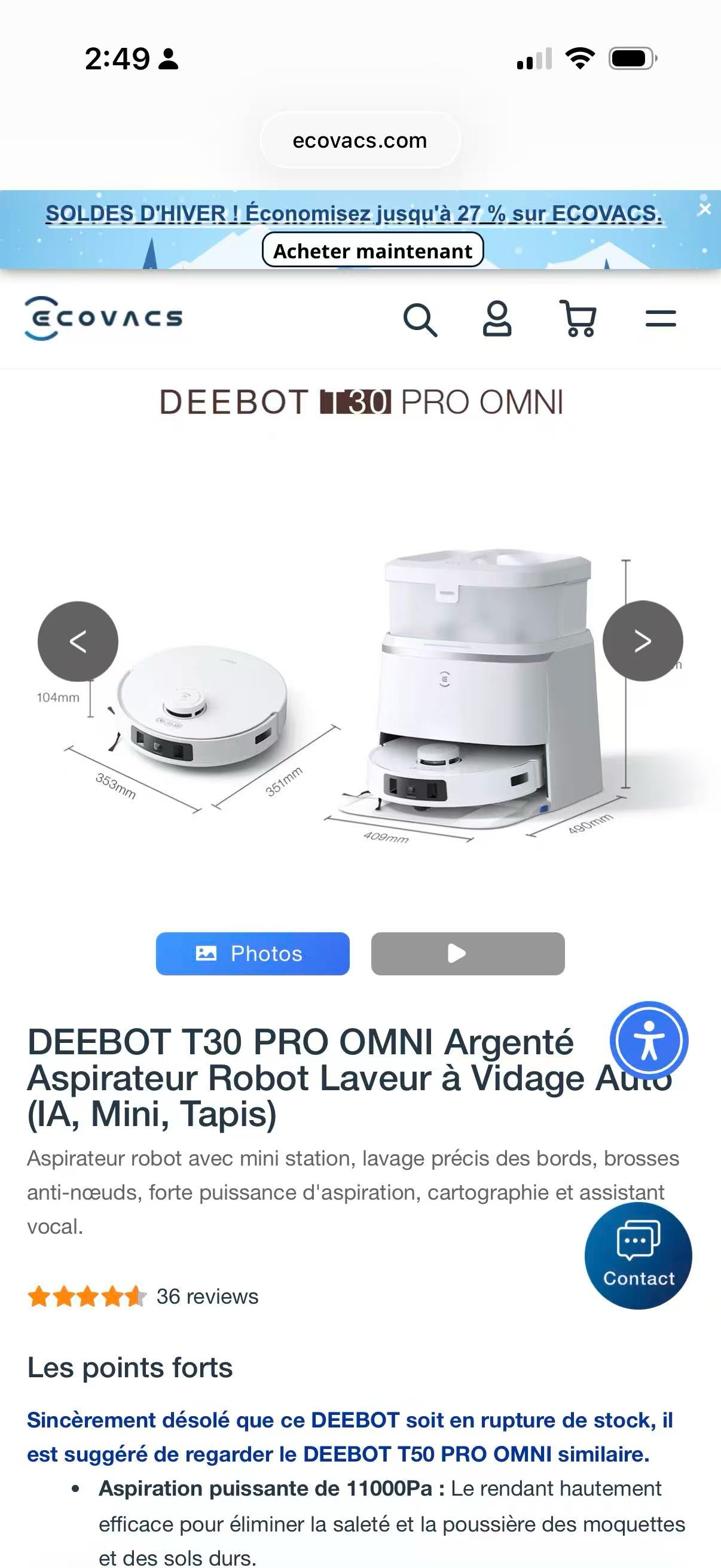Viewport: 721px width, 1568px height.
Task: Open the hamburger menu
Action: (x=660, y=319)
